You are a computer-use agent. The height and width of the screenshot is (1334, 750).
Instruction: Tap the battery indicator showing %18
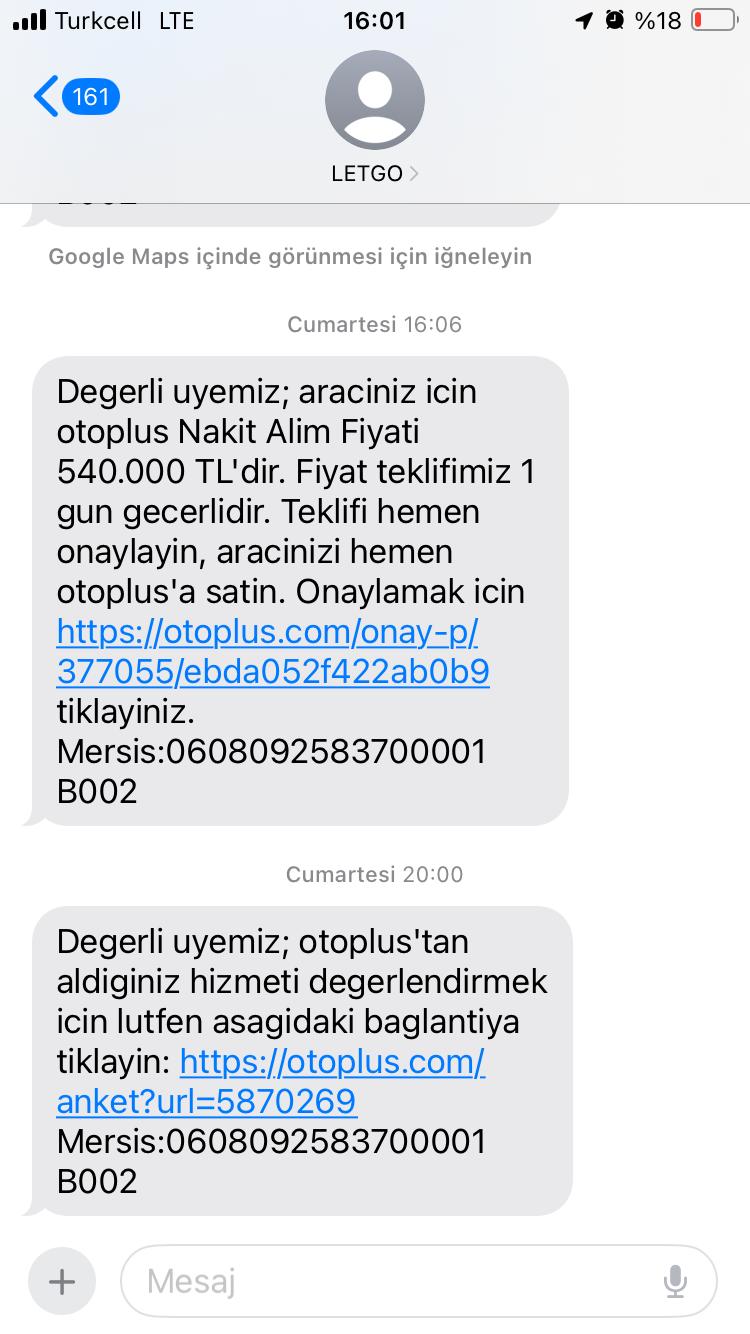click(712, 19)
